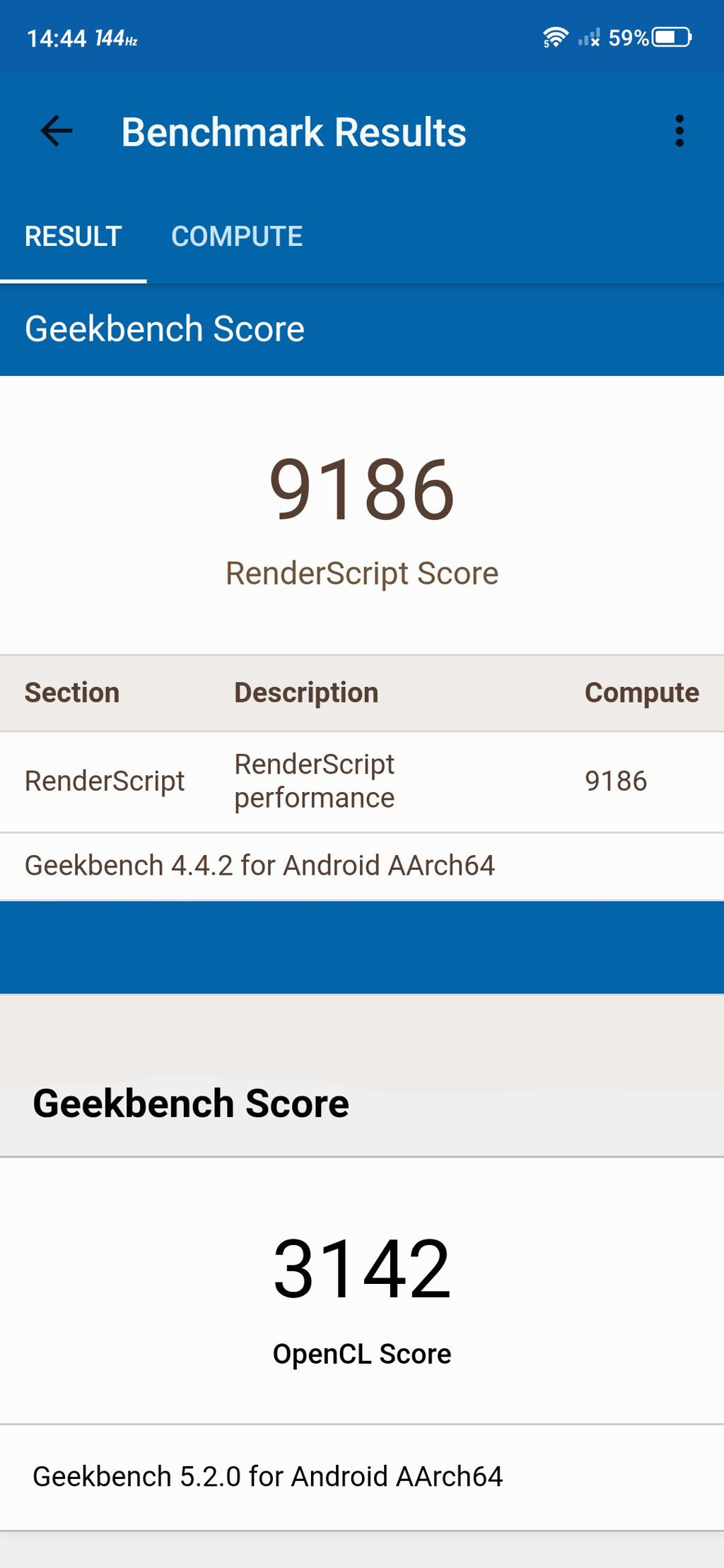Image resolution: width=724 pixels, height=1568 pixels.
Task: Open the three-dot overflow menu
Action: point(679,131)
